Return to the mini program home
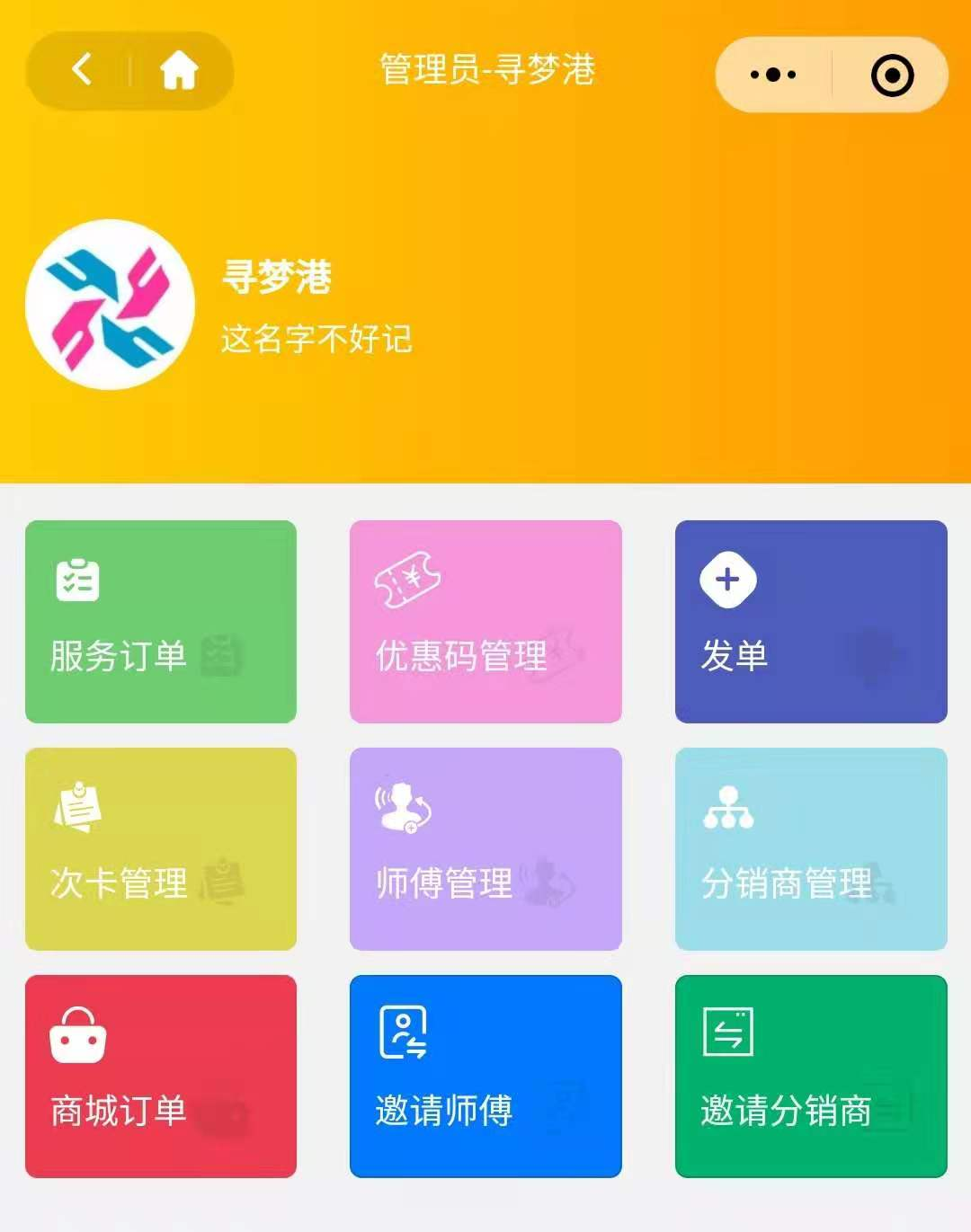Viewport: 971px width, 1232px height. [179, 70]
